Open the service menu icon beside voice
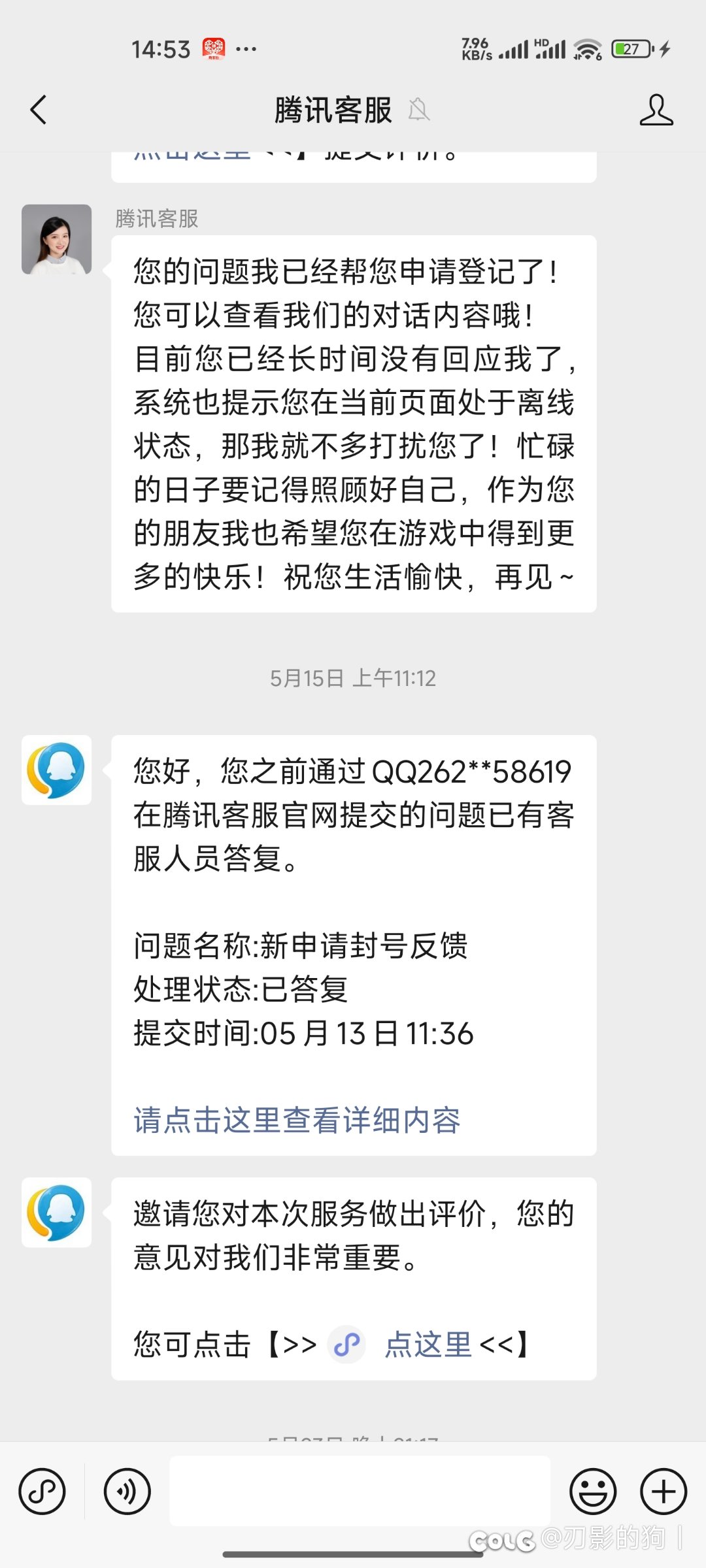Viewport: 706px width, 1568px height. [x=42, y=1492]
